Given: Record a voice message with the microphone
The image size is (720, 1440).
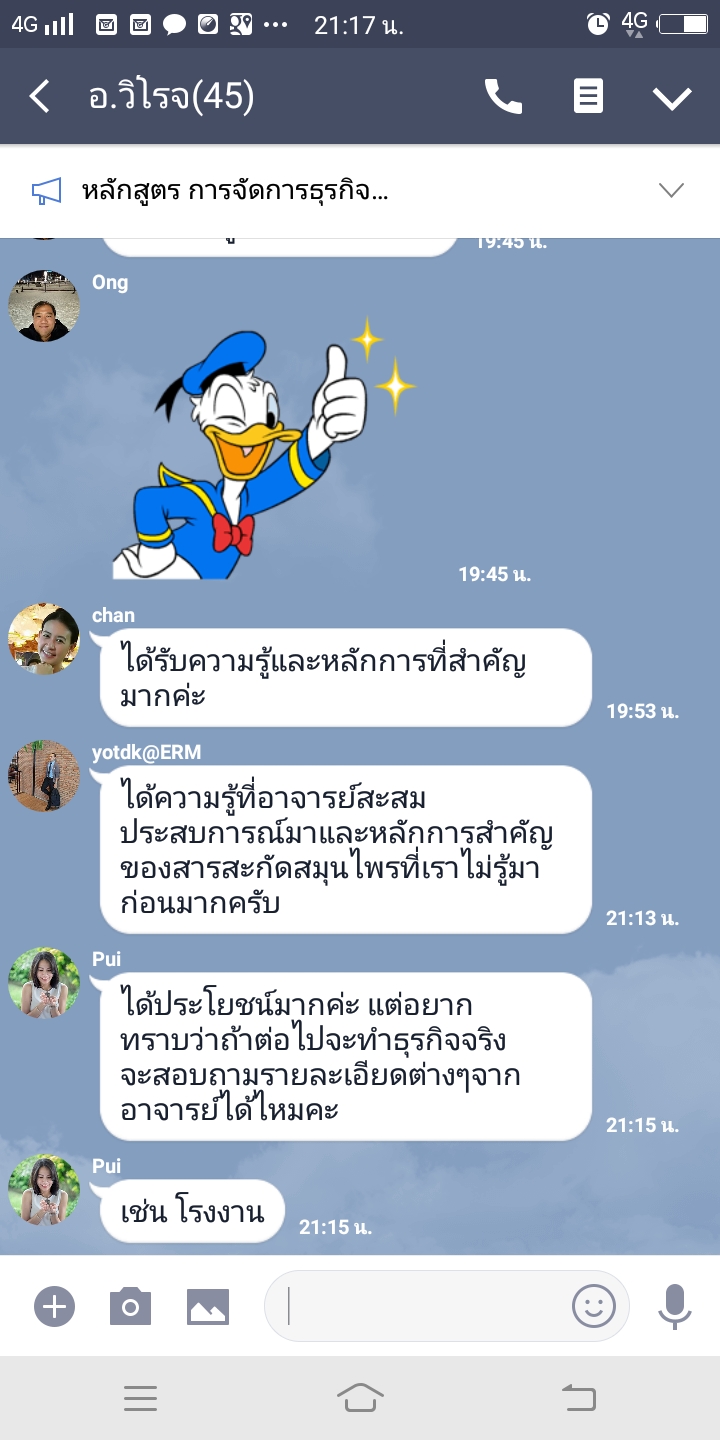Looking at the screenshot, I should click(x=675, y=1306).
